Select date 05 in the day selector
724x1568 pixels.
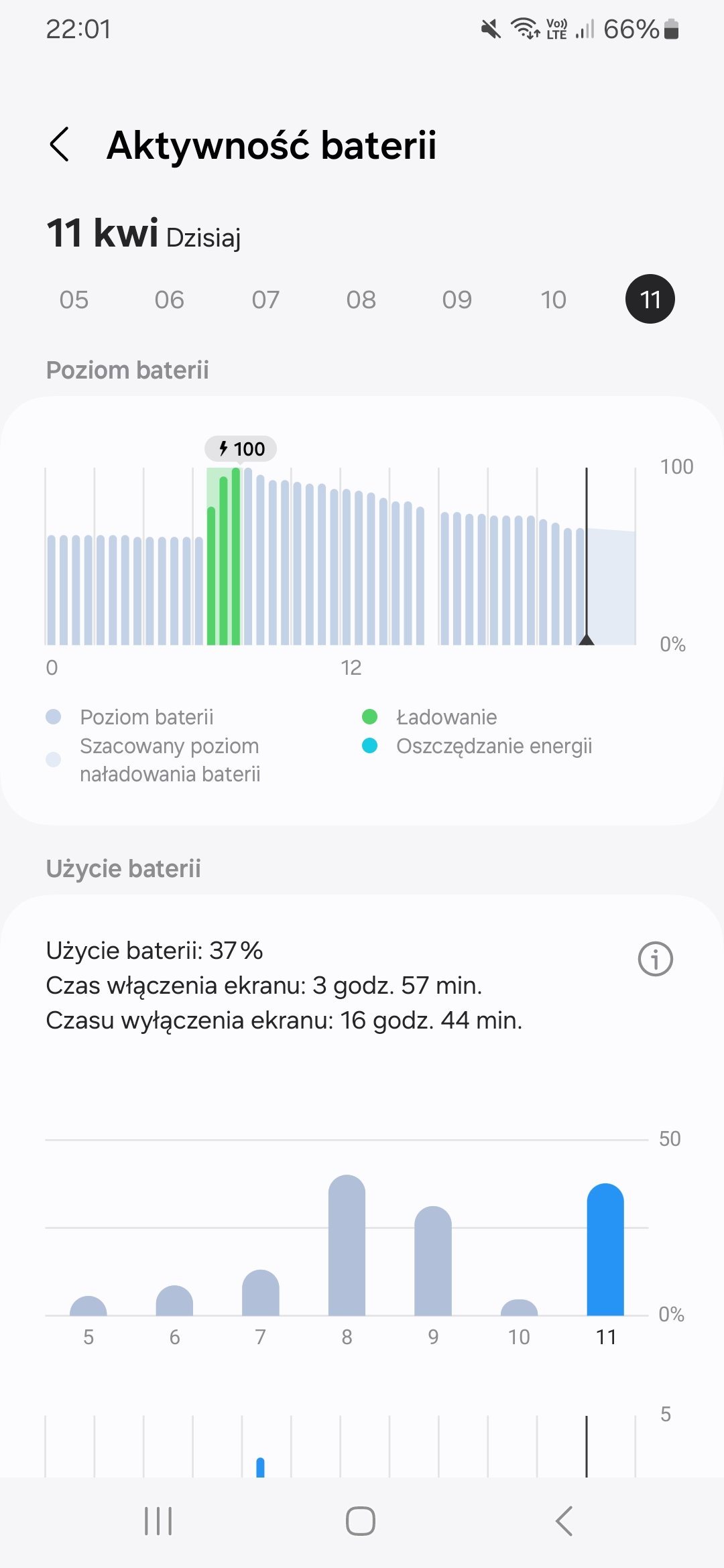pos(74,300)
